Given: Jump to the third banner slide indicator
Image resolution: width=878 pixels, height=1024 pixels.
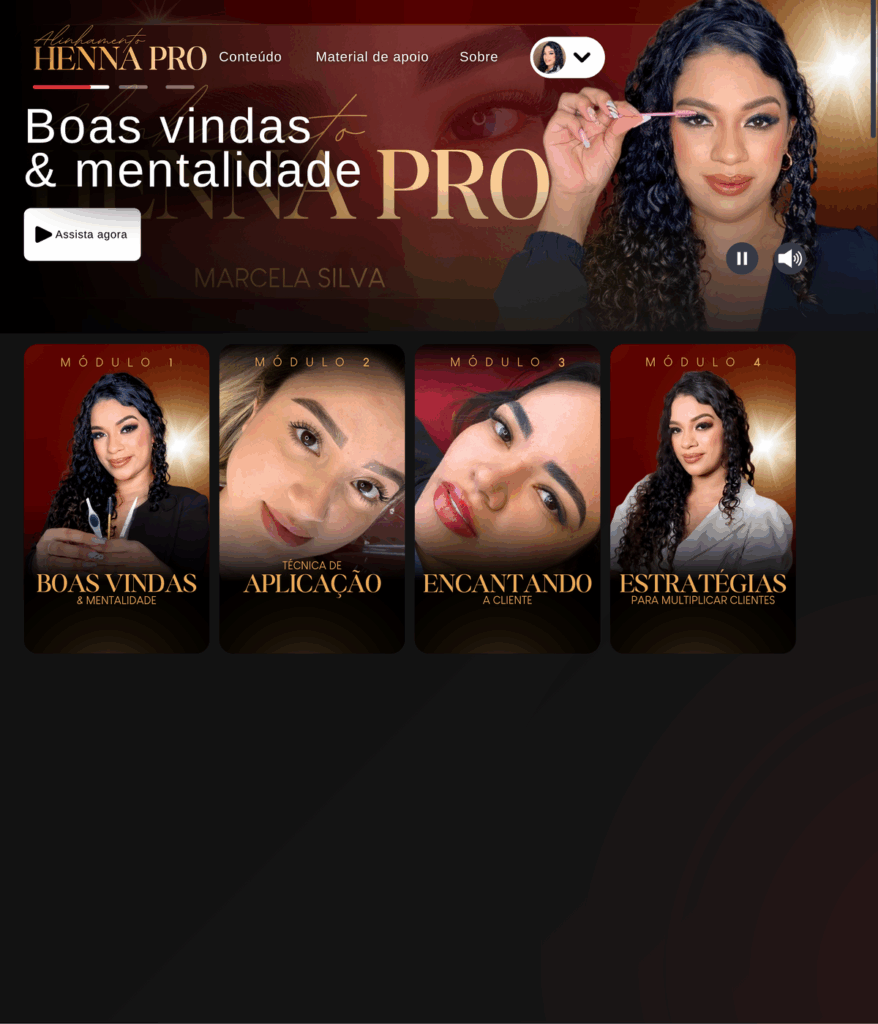Looking at the screenshot, I should (x=180, y=87).
